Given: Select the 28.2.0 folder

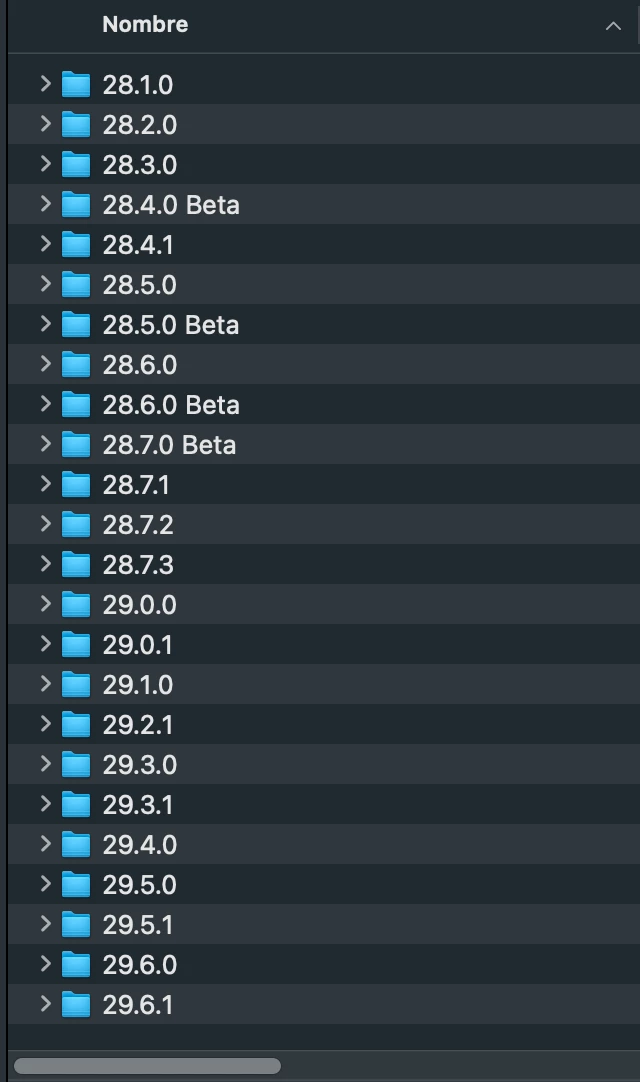Looking at the screenshot, I should pyautogui.click(x=139, y=125).
